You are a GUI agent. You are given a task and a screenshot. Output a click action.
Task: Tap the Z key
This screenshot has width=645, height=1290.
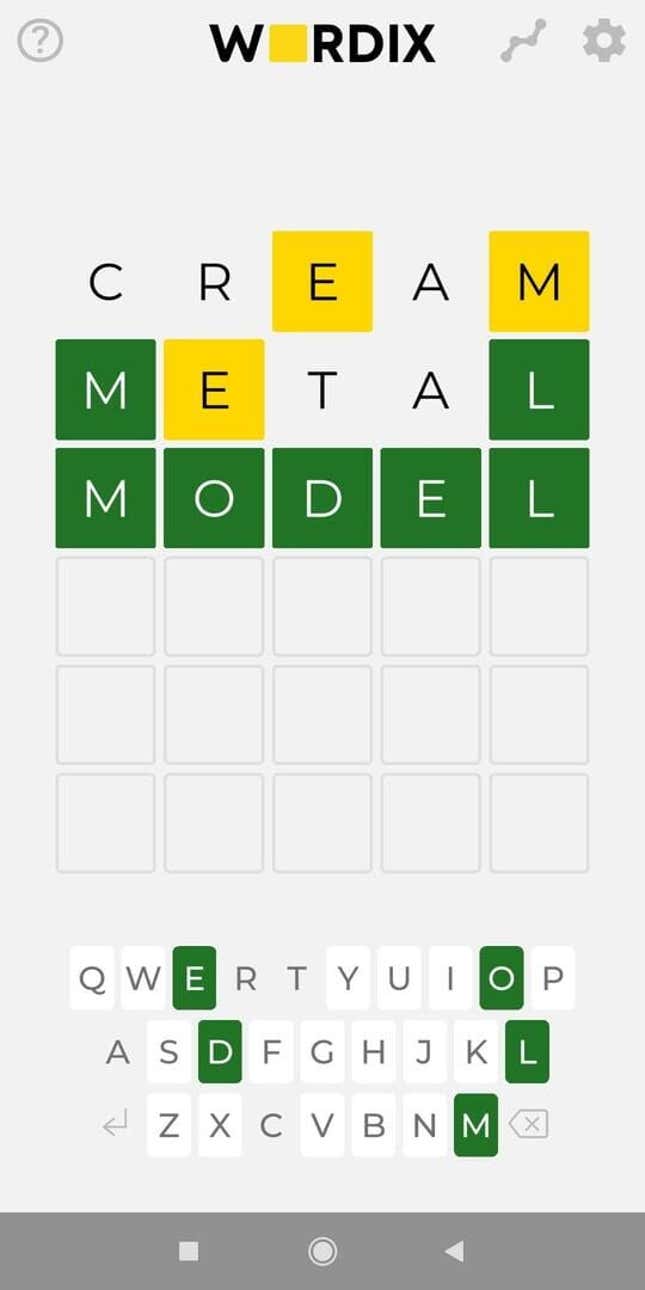[169, 1125]
